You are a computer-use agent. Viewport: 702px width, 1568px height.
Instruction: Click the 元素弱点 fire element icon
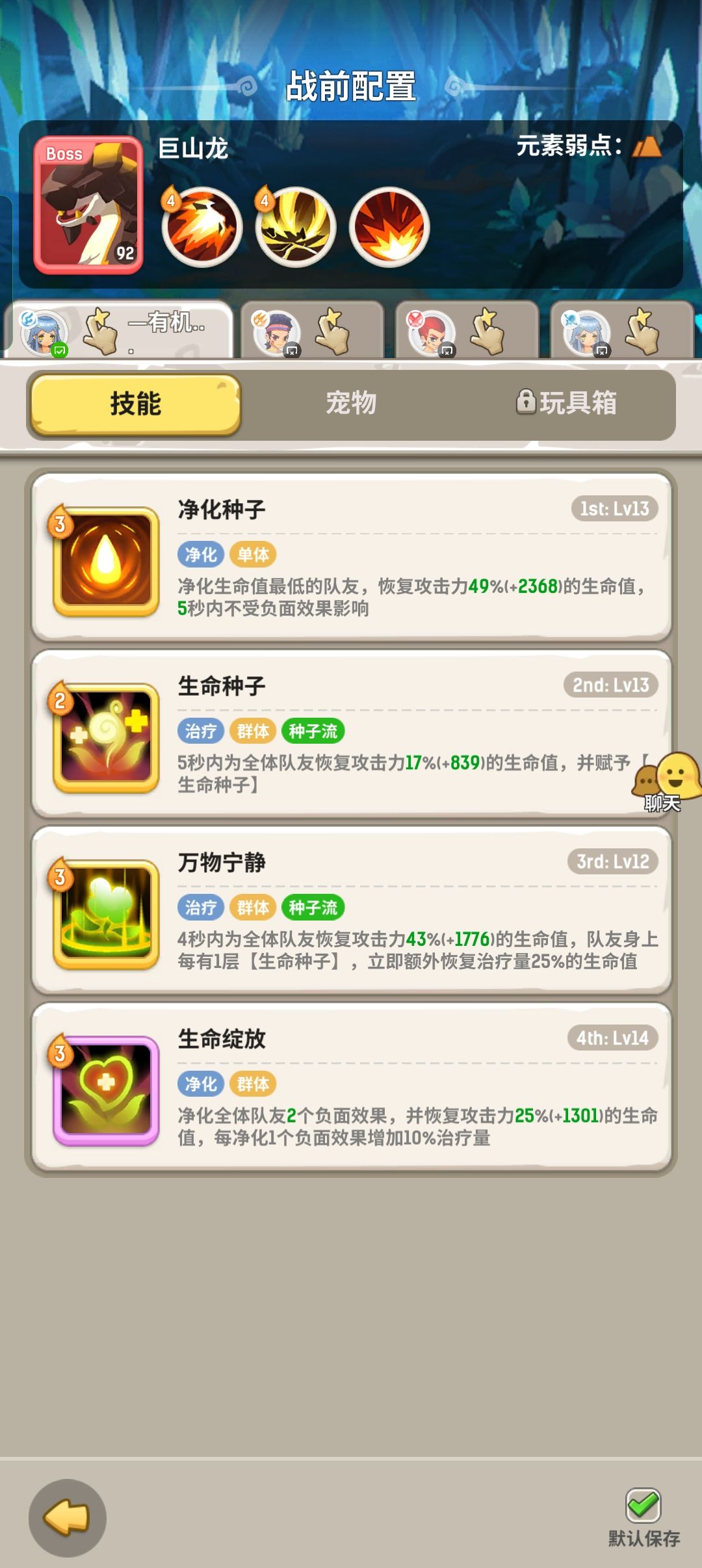tap(647, 148)
